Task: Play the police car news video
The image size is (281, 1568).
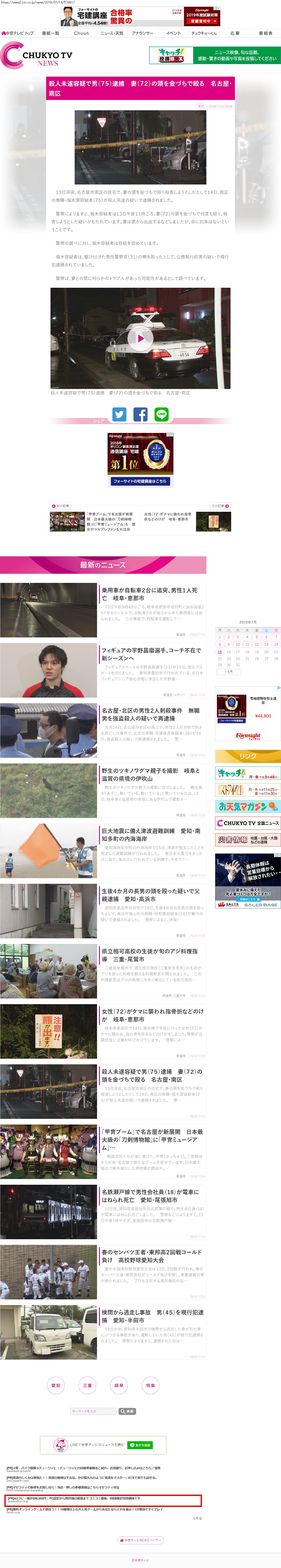Action: click(x=140, y=338)
